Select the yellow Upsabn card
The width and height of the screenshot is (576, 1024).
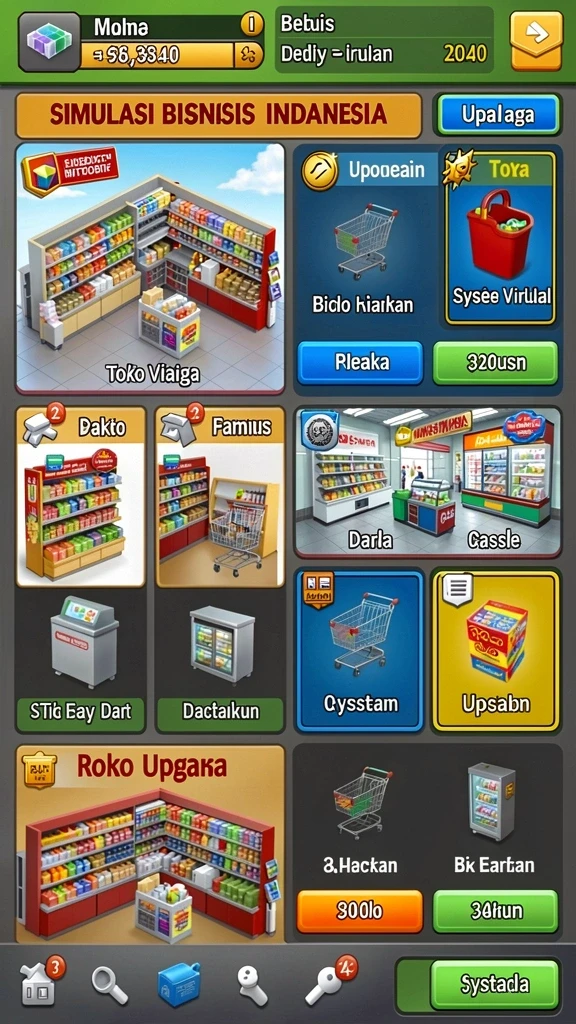[x=496, y=650]
